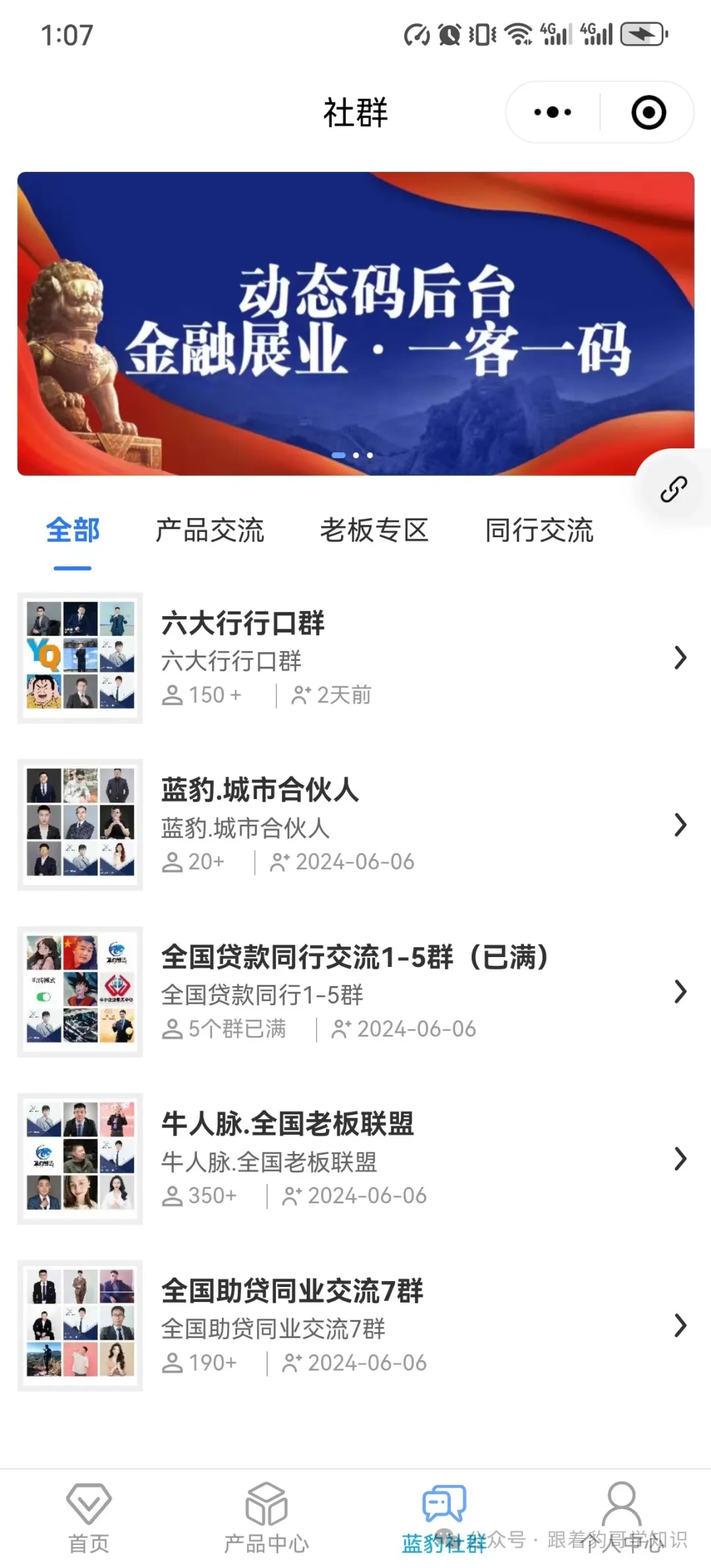Viewport: 711px width, 1568px height.
Task: Open the 蓝豹社群 community tab icon
Action: [x=441, y=1503]
